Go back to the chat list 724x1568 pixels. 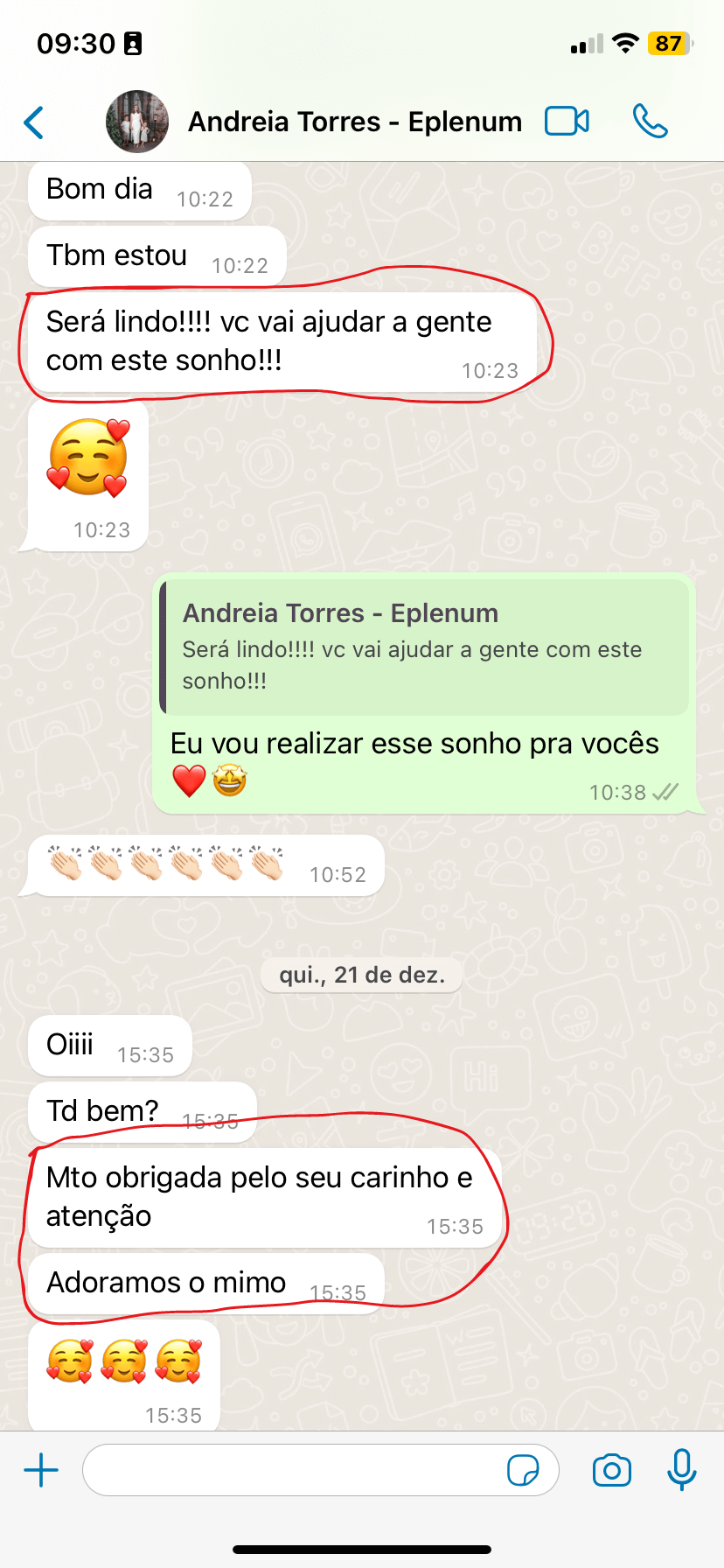34,122
